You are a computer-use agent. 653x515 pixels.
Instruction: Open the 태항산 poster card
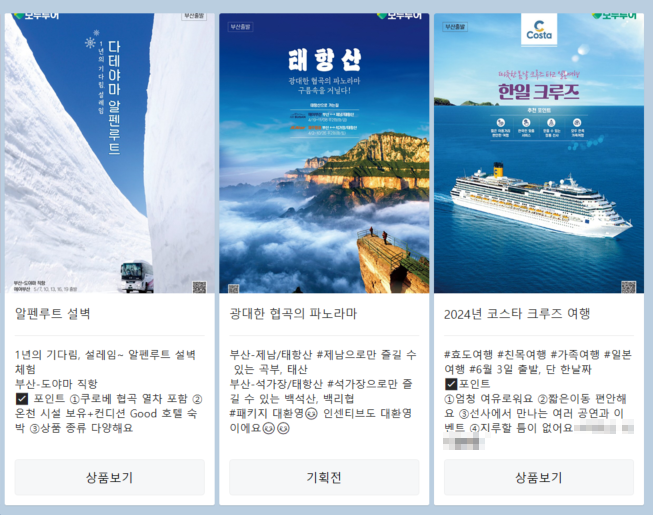(324, 153)
